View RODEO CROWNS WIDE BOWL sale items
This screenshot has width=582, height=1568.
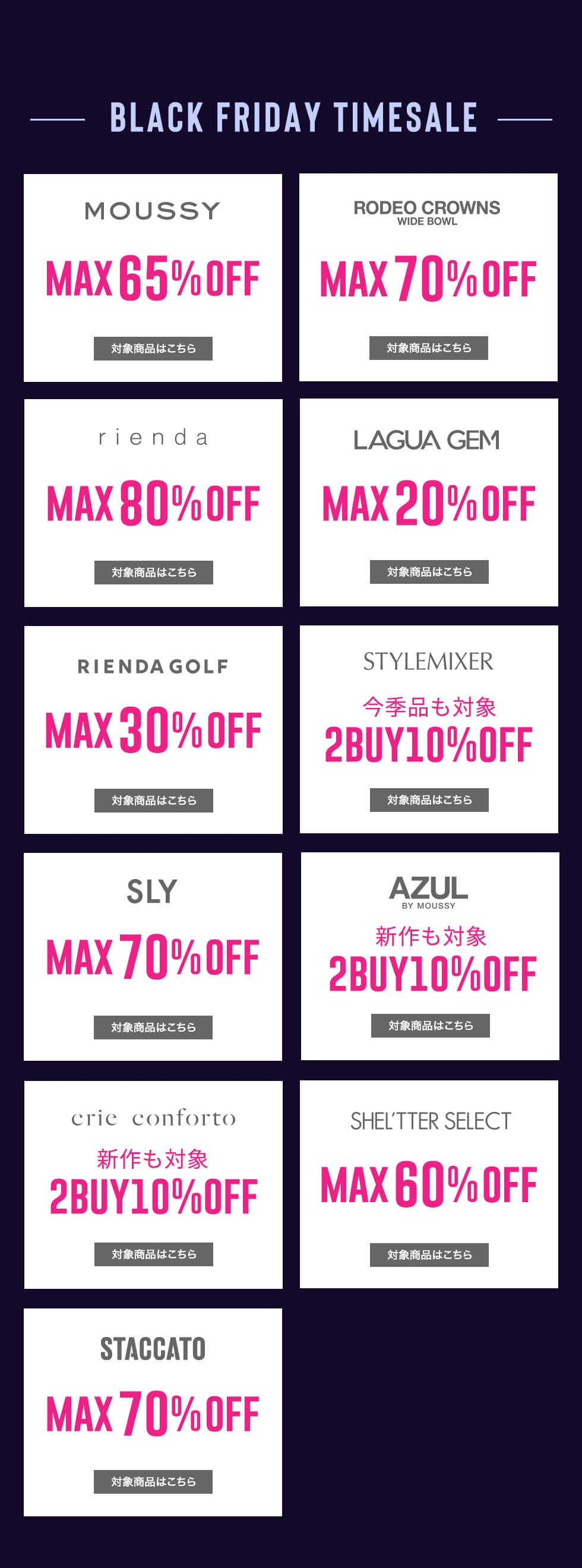tap(429, 347)
